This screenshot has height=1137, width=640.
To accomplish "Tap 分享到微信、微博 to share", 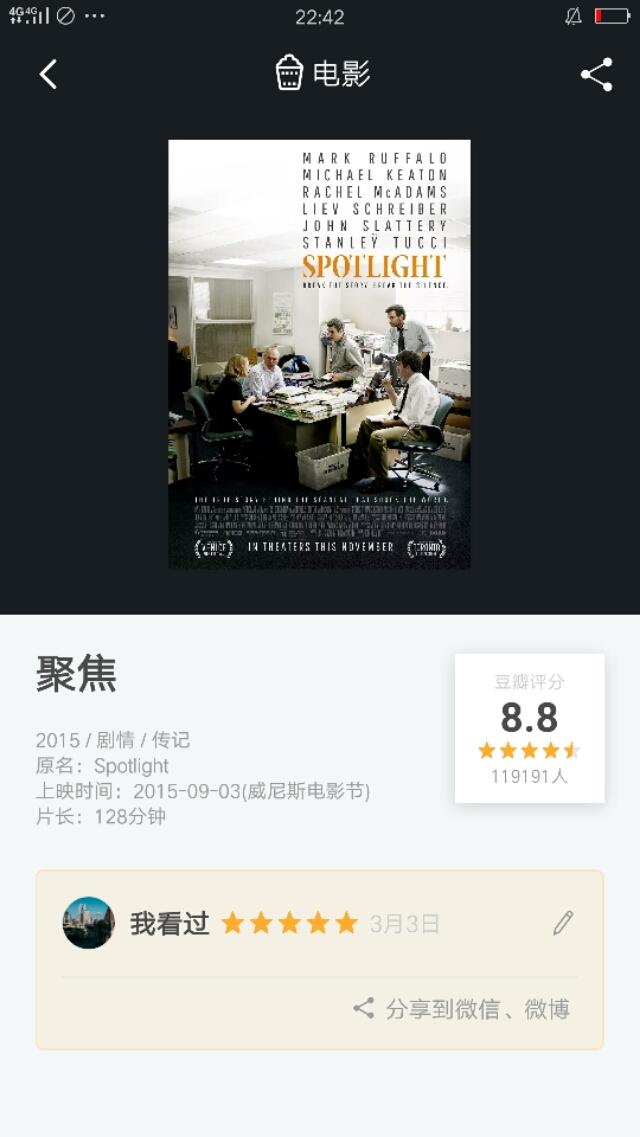I will tap(462, 1009).
